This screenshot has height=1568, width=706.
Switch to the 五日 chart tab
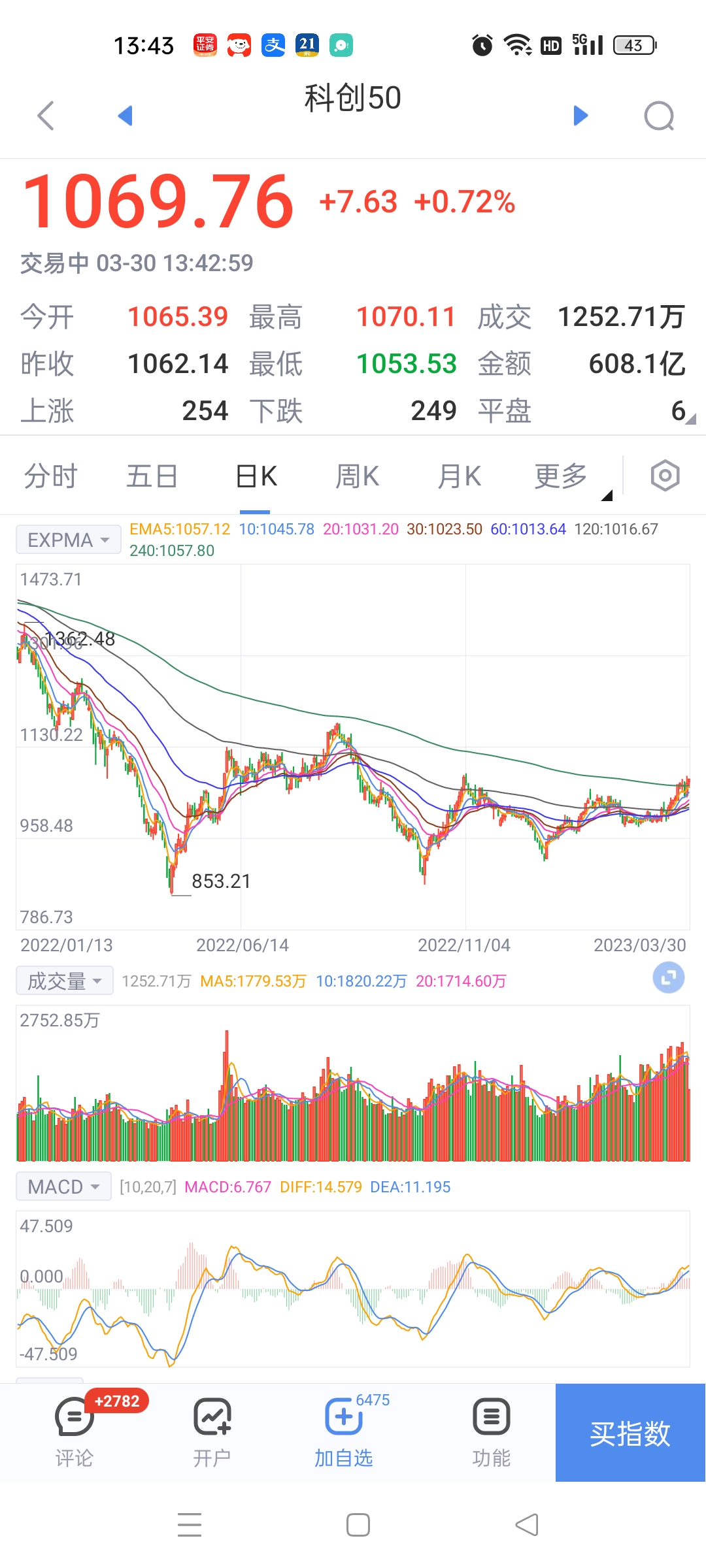click(x=152, y=476)
